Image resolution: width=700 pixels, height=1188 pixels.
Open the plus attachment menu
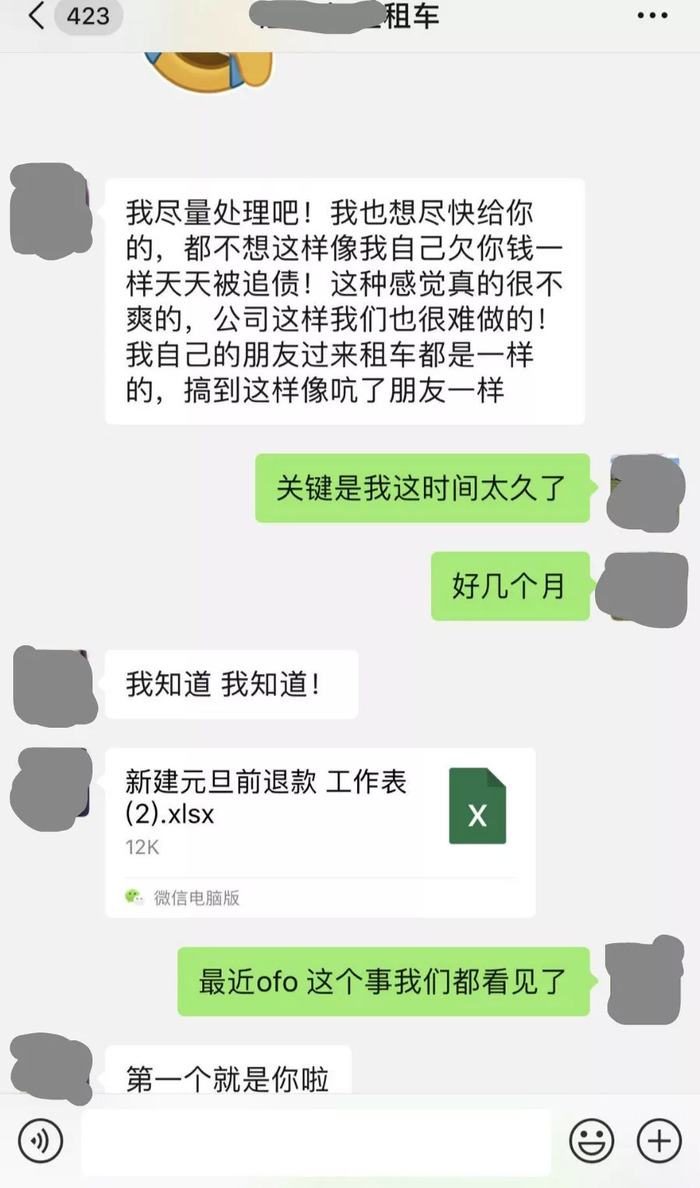659,1140
